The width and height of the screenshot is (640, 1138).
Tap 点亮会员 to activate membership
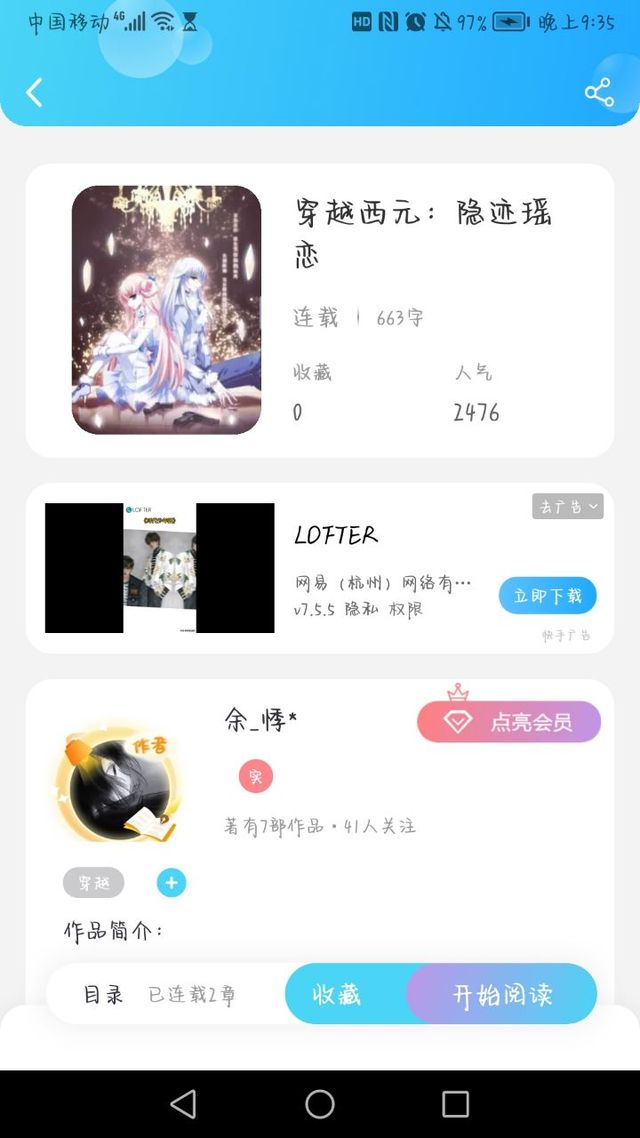(509, 722)
